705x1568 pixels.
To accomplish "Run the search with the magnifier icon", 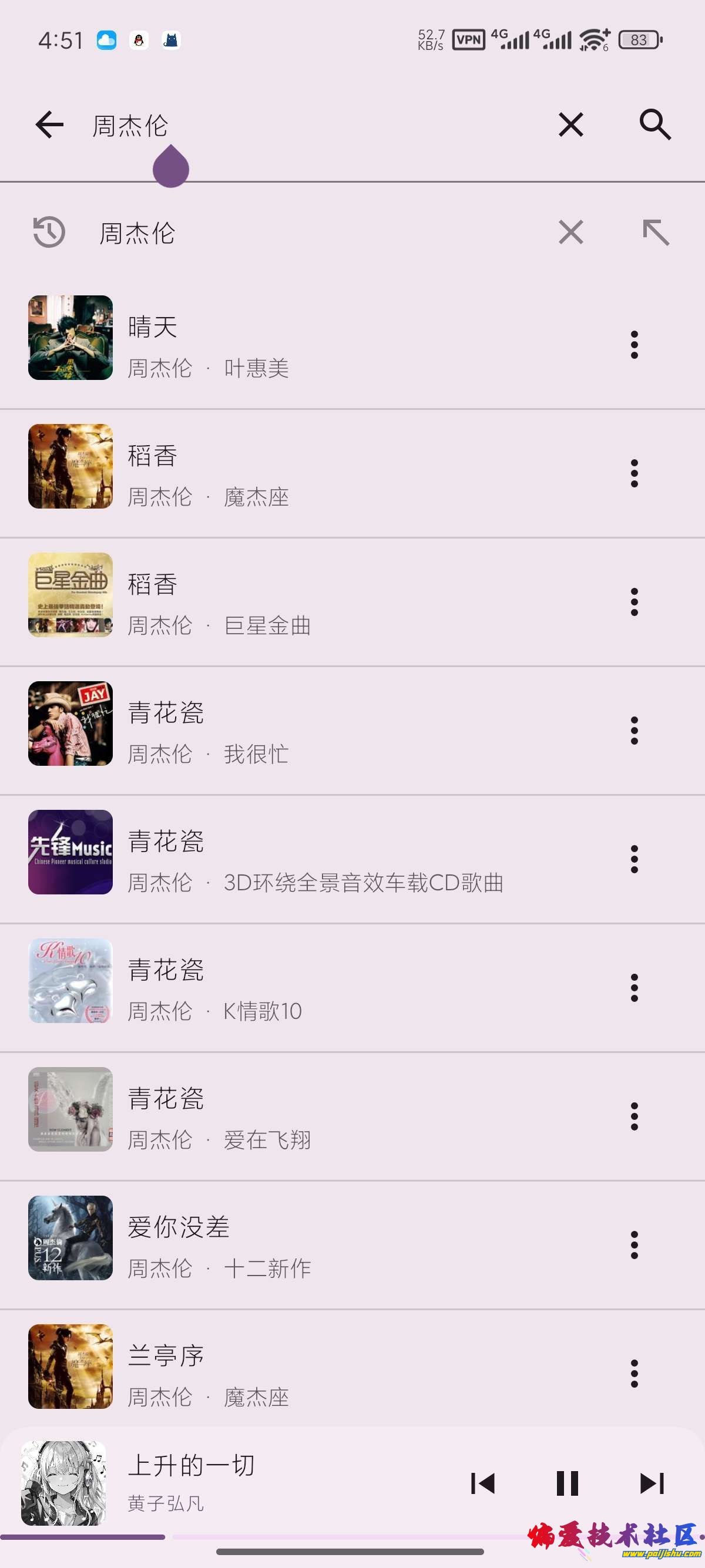I will point(655,125).
